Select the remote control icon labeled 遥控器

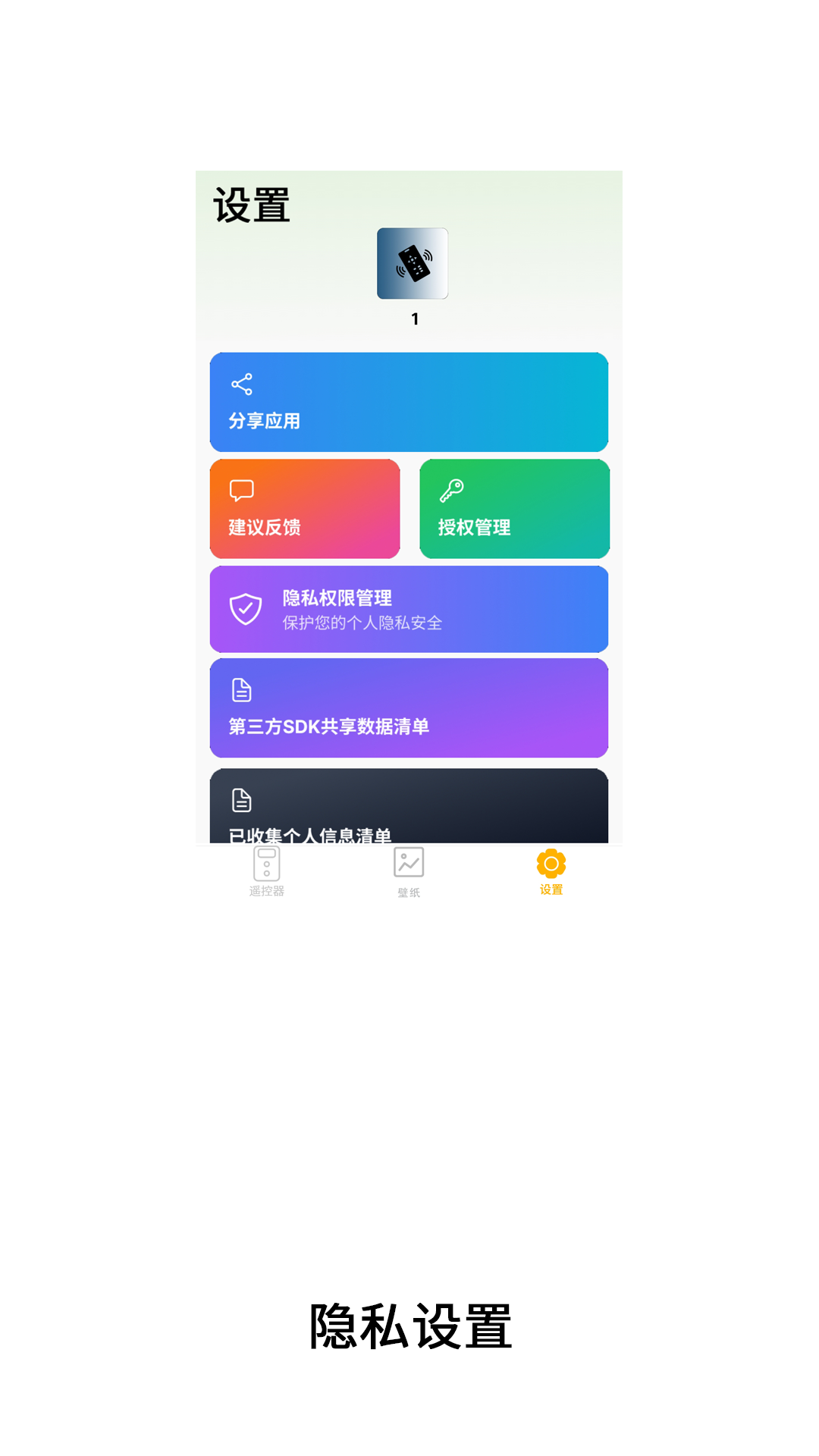point(265,864)
